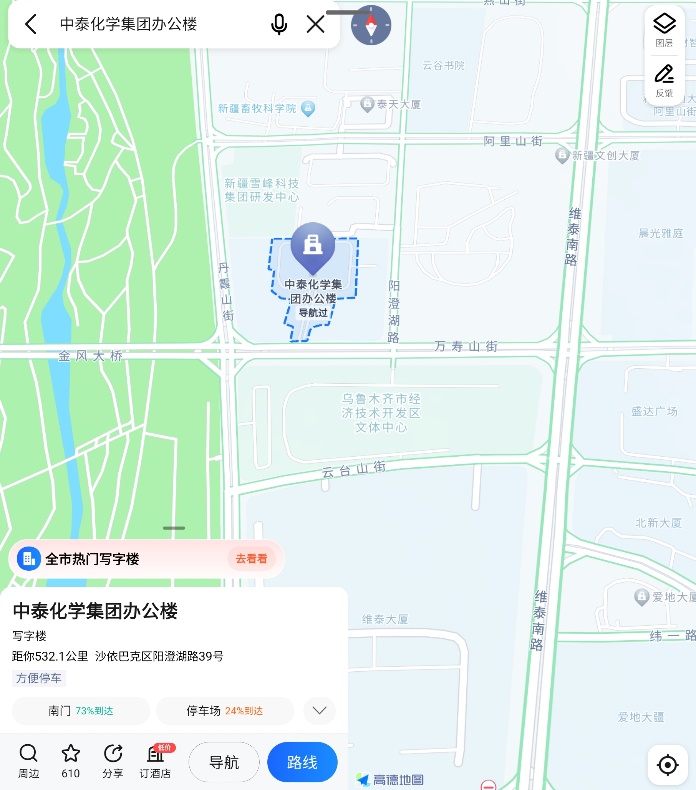This screenshot has width=696, height=790.
Task: Tap 去看看 on the 全市热门写字楼 banner
Action: click(251, 559)
